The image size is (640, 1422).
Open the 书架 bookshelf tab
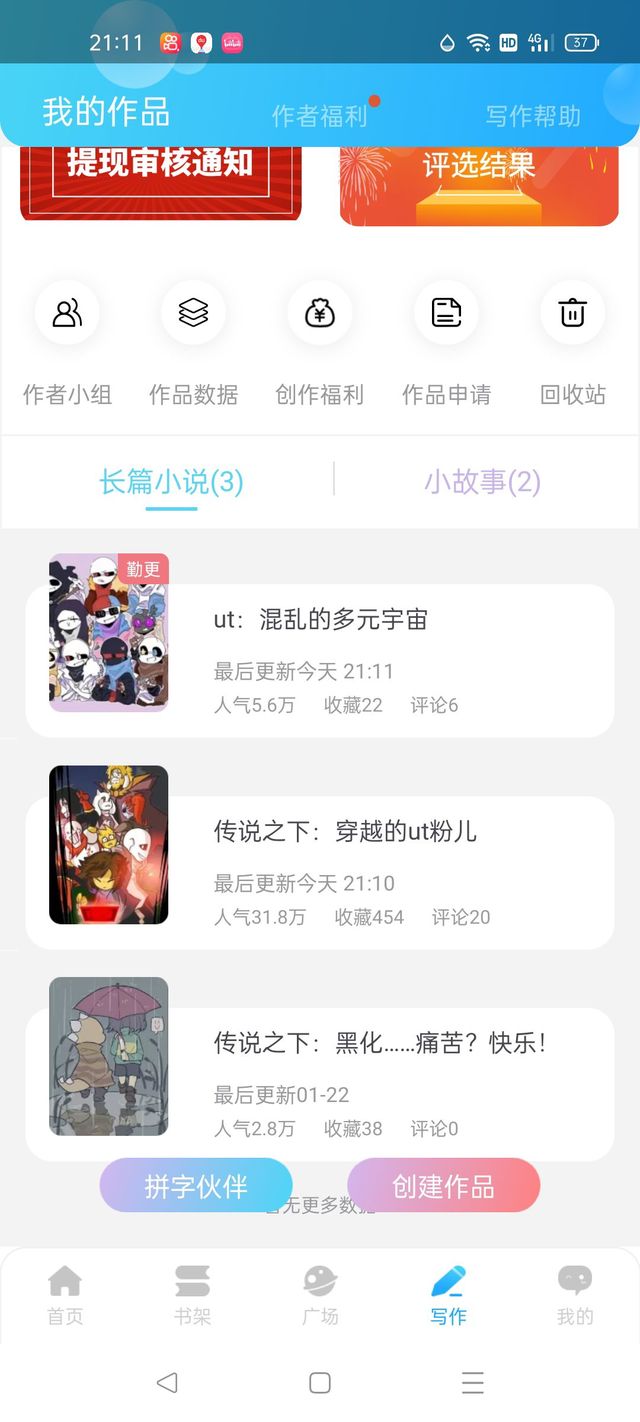(x=192, y=1294)
